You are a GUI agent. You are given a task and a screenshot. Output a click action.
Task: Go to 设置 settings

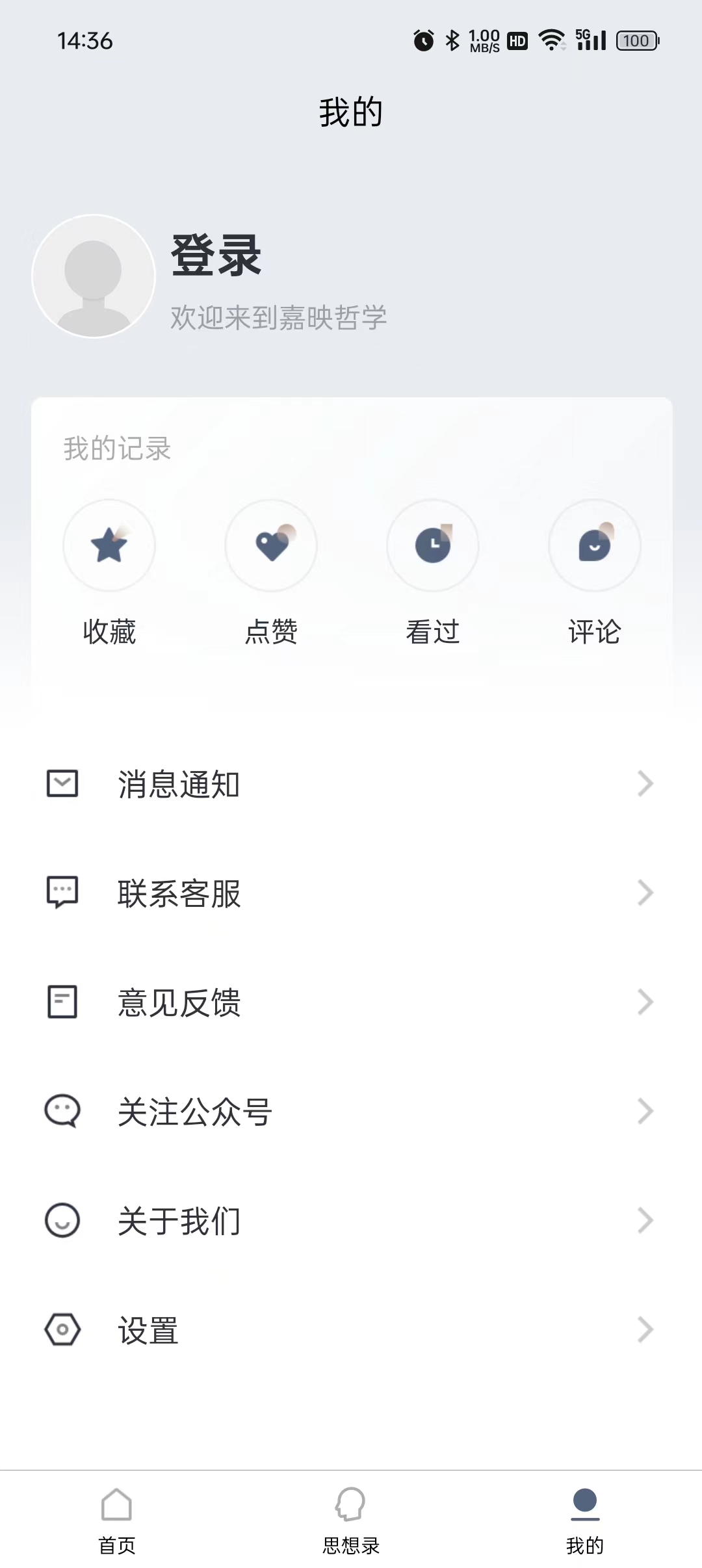[351, 1330]
